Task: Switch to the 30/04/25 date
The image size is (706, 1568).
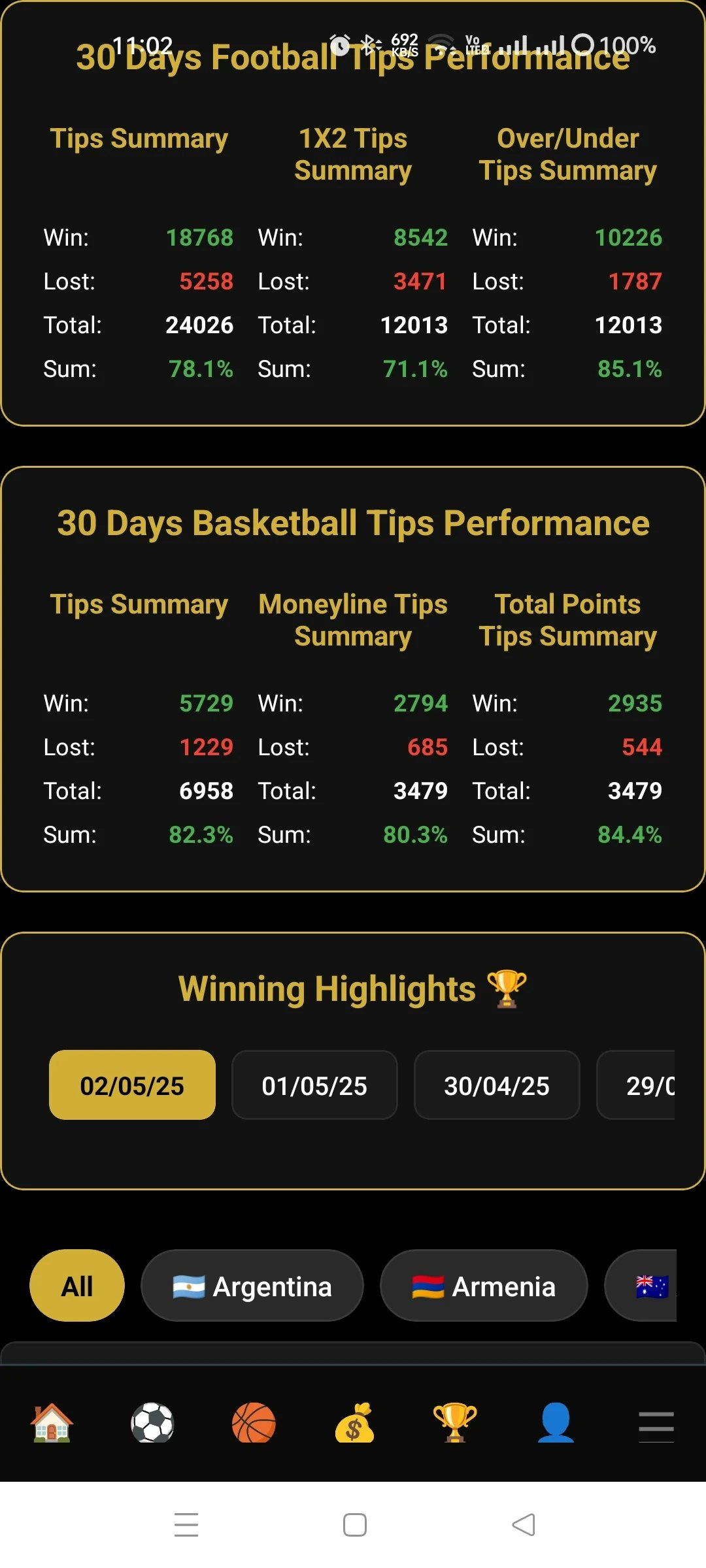Action: coord(497,1085)
